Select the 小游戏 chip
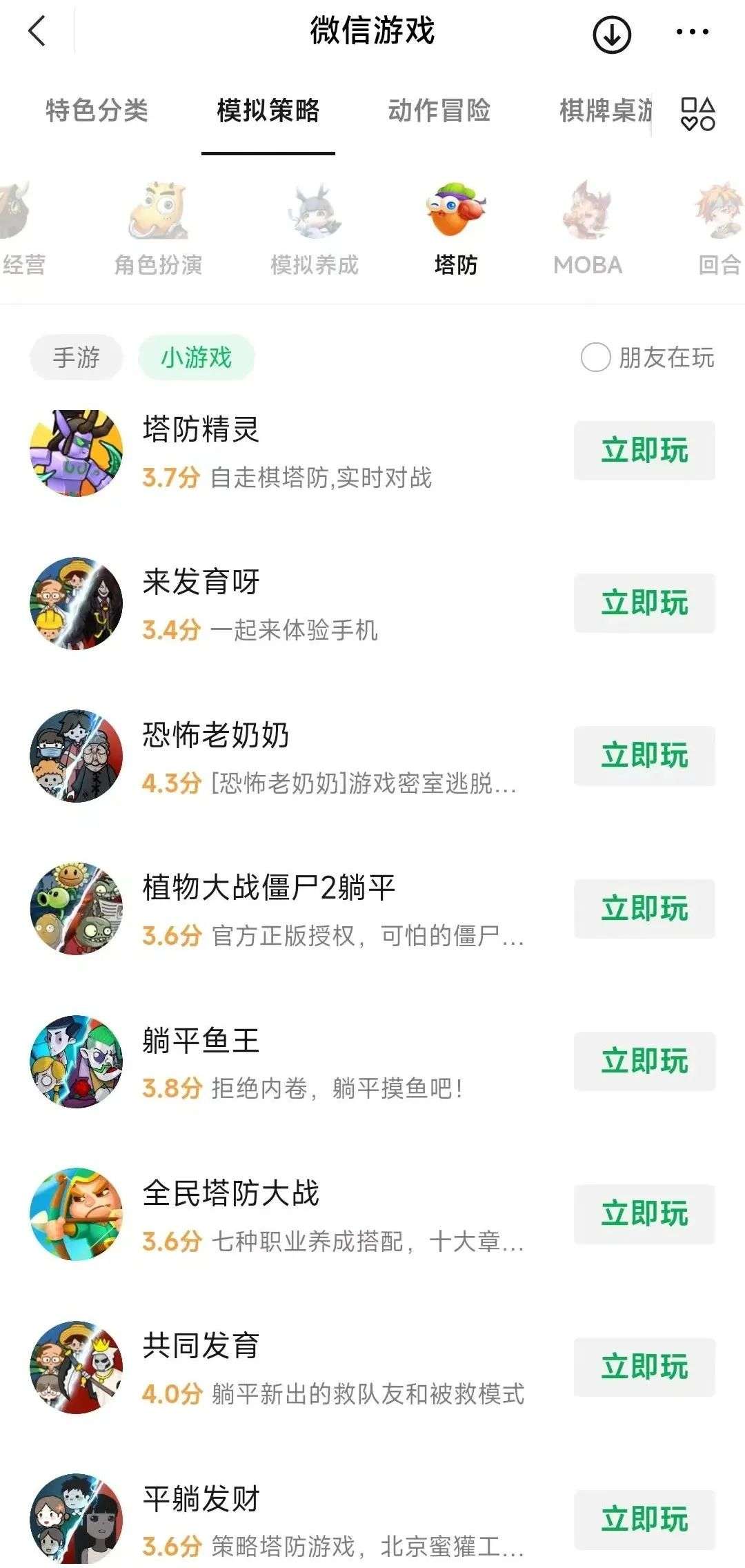The height and width of the screenshot is (1568, 745). click(197, 357)
